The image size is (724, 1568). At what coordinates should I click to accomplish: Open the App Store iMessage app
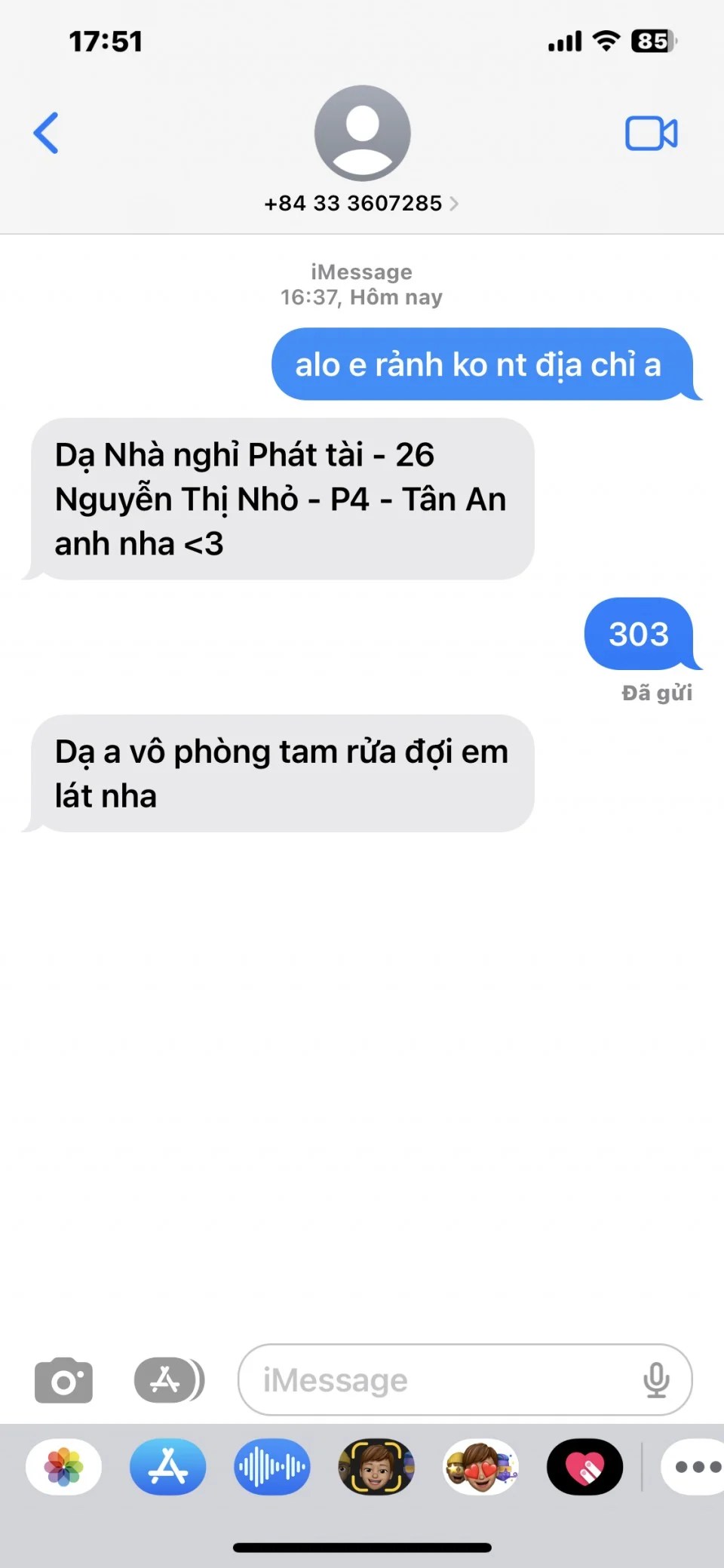click(168, 1467)
